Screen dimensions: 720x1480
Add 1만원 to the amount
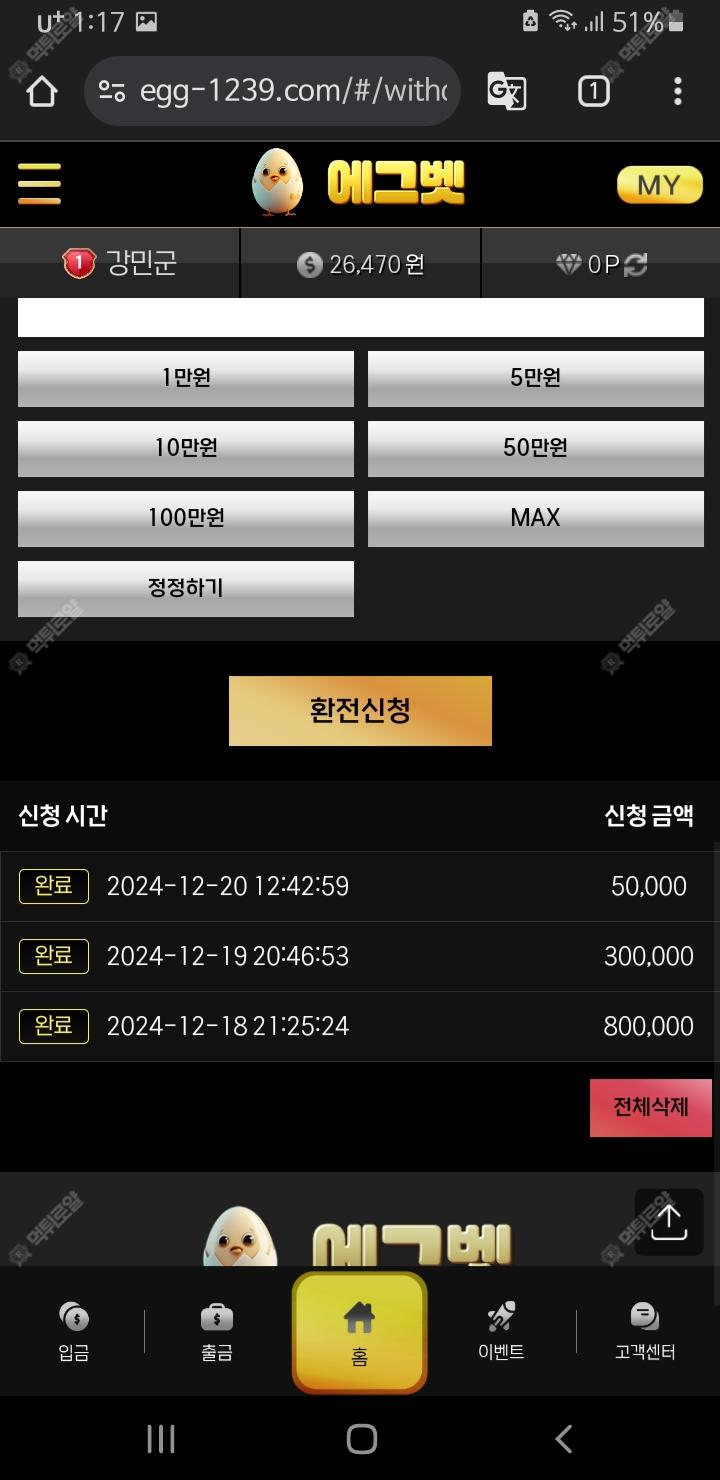pyautogui.click(x=186, y=378)
